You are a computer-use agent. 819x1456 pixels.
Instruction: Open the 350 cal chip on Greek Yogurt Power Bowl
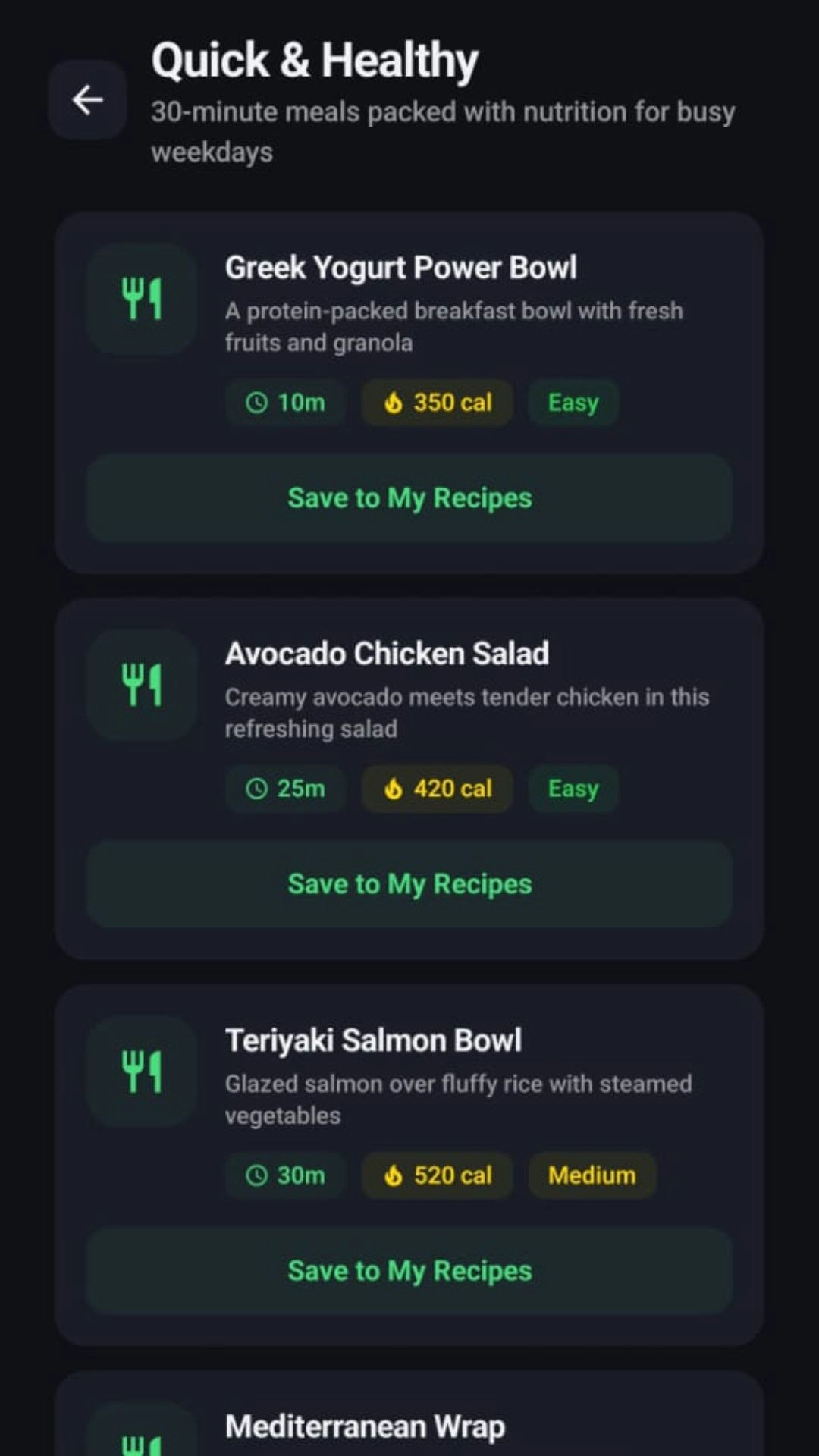point(437,403)
